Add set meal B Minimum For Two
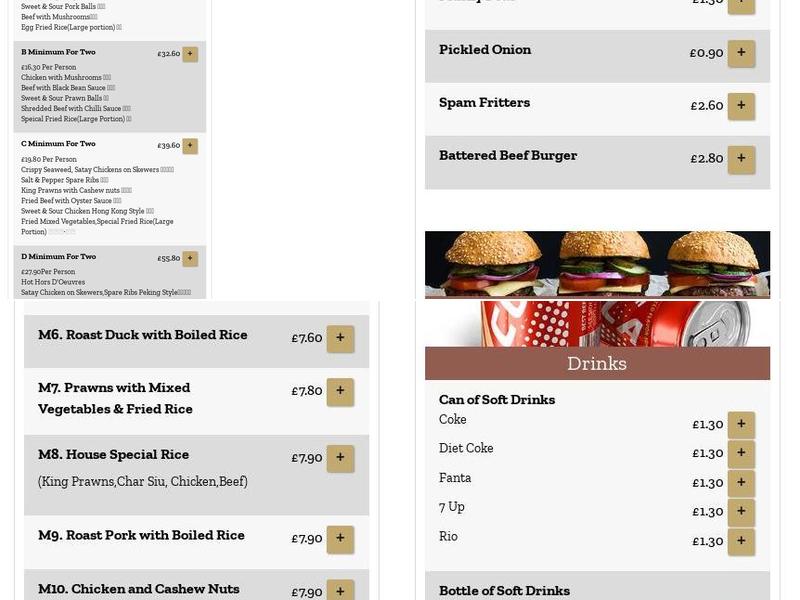800x600 pixels. pos(190,54)
